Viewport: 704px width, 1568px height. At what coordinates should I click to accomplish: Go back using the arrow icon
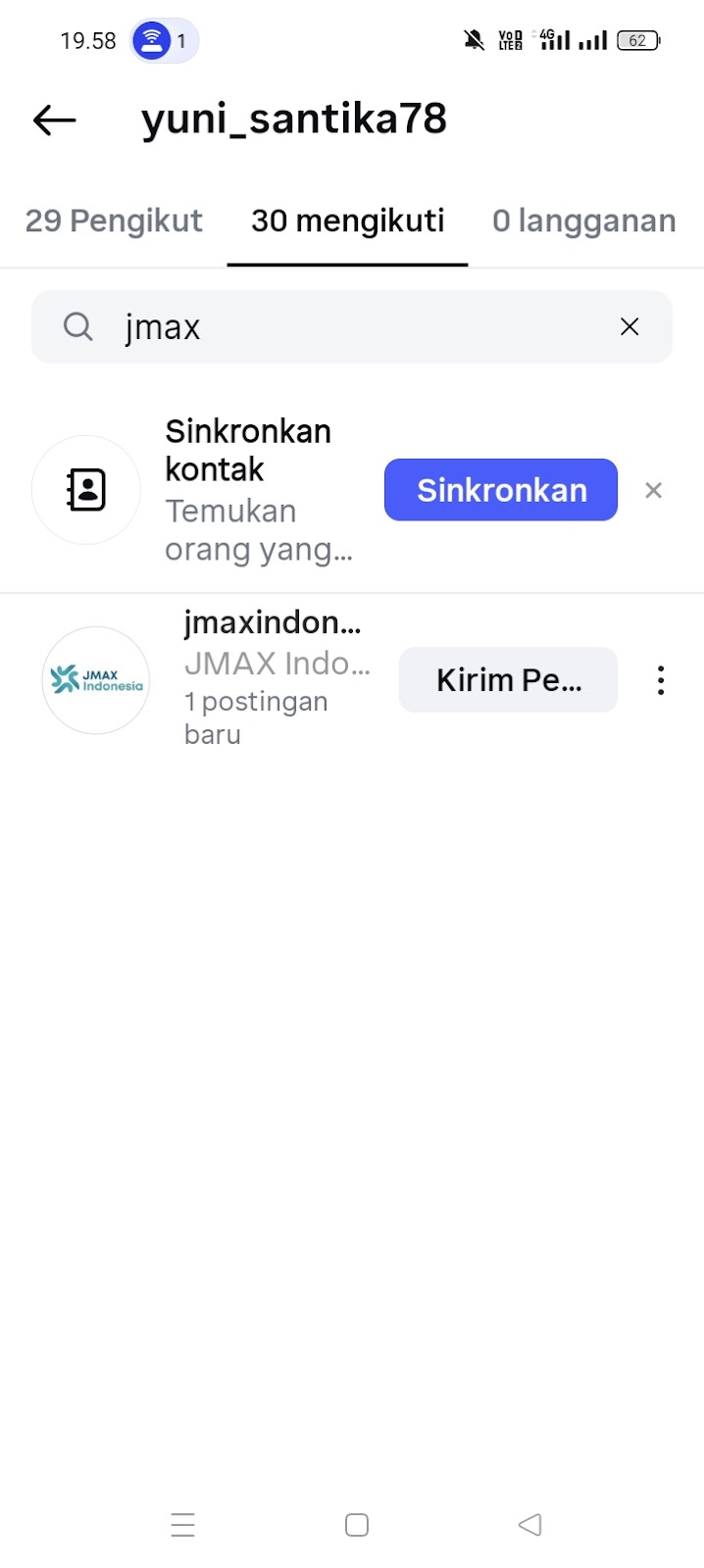(54, 120)
